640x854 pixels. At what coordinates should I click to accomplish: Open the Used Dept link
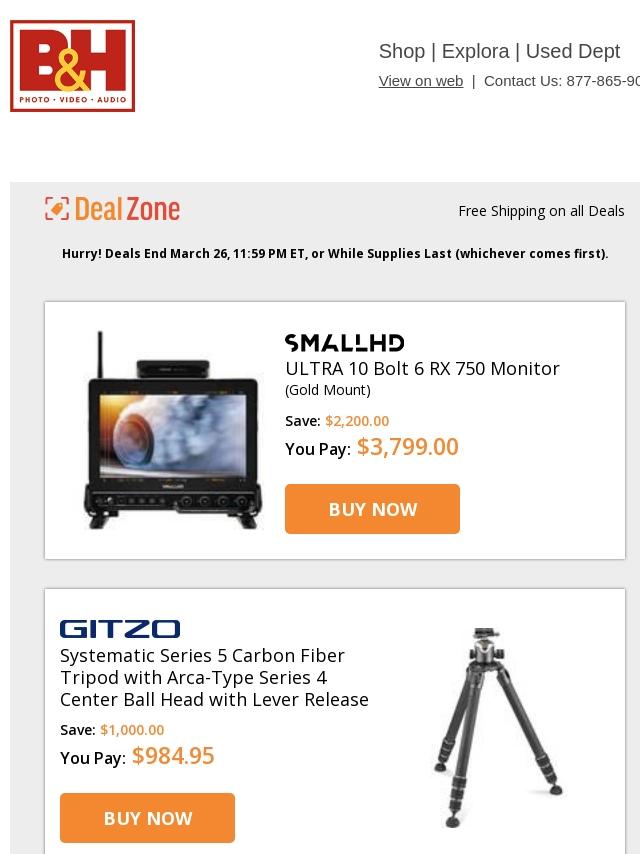572,51
